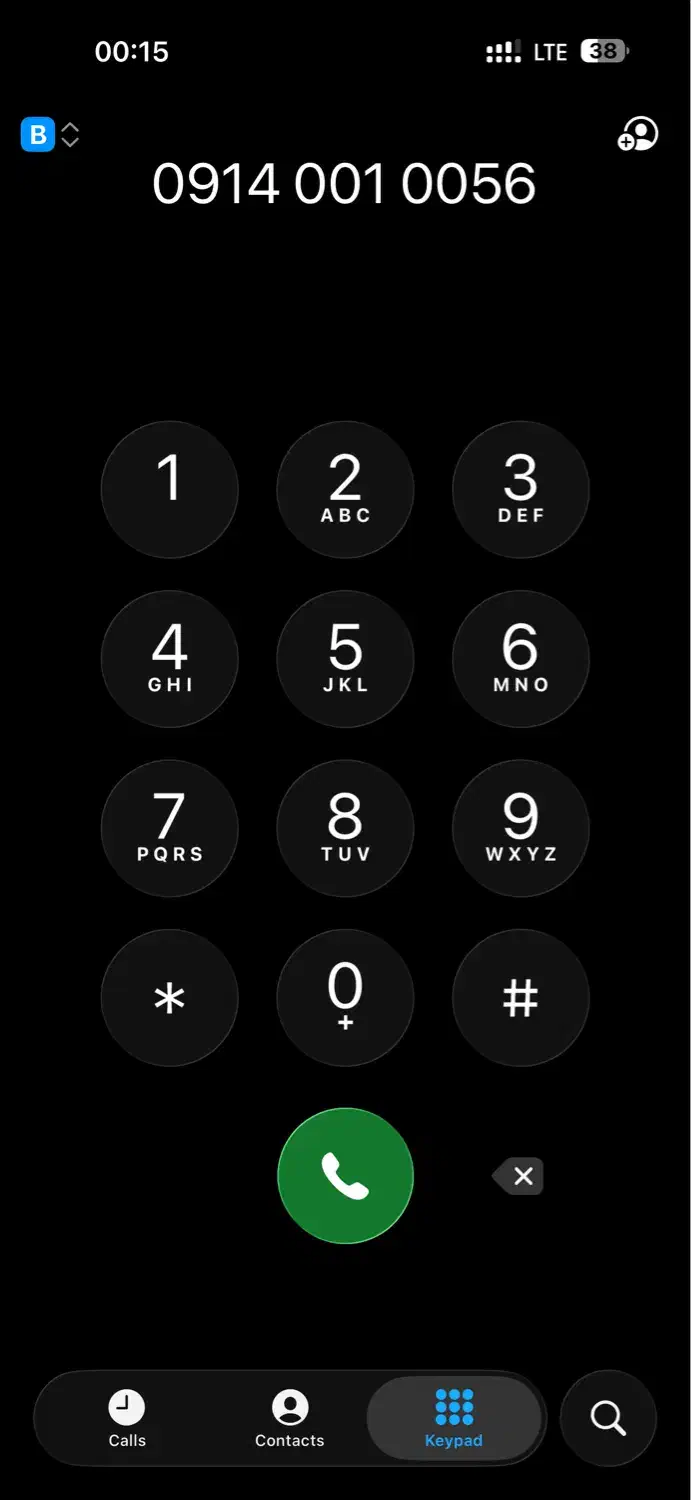The width and height of the screenshot is (691, 1500).
Task: Select the Keypad tab
Action: click(454, 1419)
